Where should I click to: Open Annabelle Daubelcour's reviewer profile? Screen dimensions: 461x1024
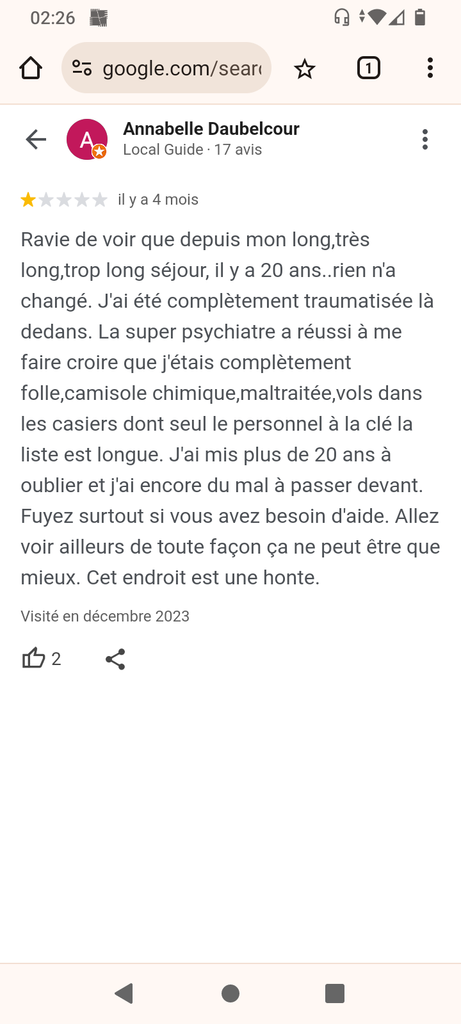point(211,129)
